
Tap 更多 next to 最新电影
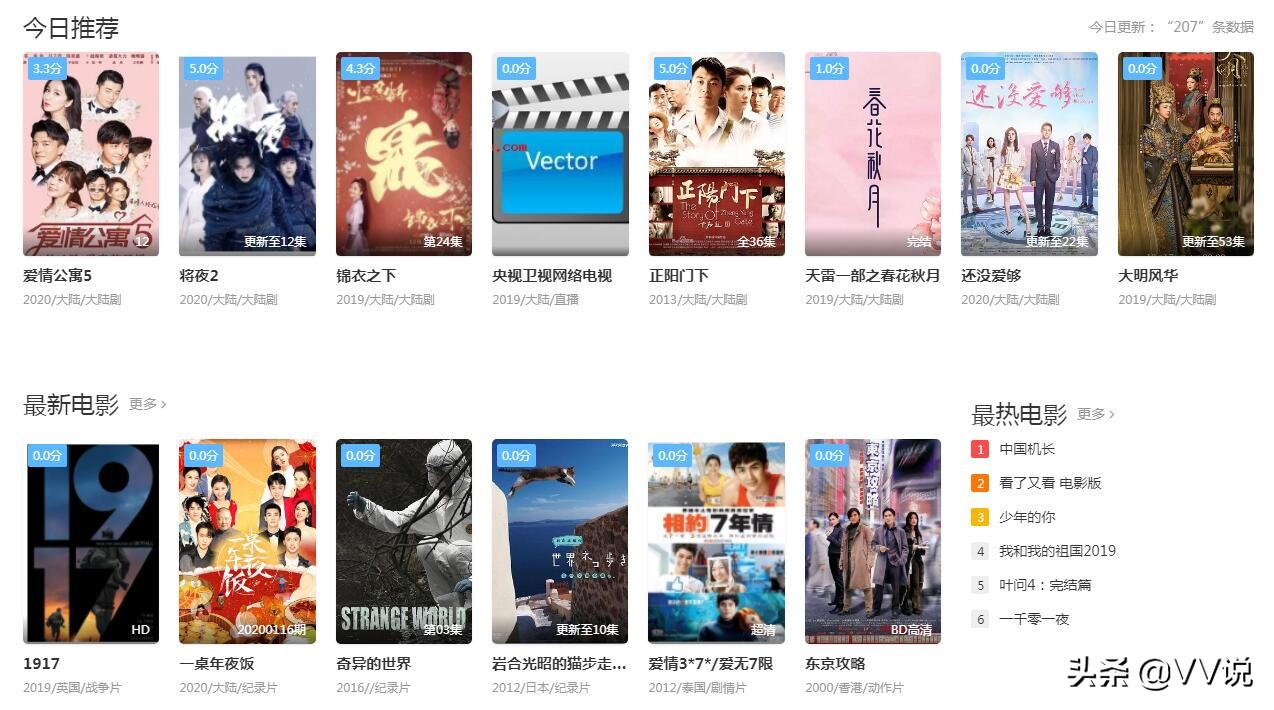[x=148, y=404]
